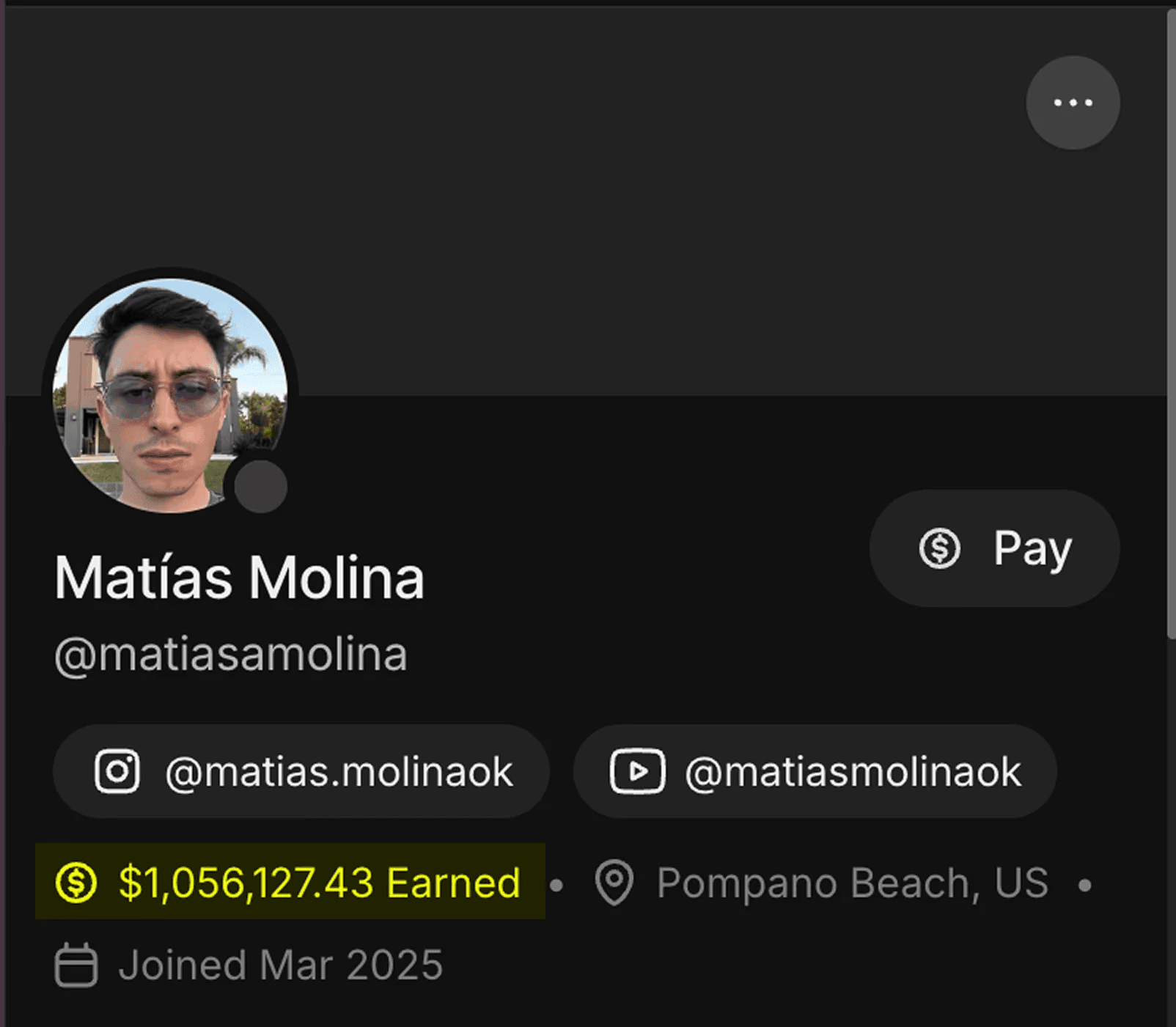1176x1027 pixels.
Task: Open Instagram link @matias.molinaok
Action: [x=301, y=771]
